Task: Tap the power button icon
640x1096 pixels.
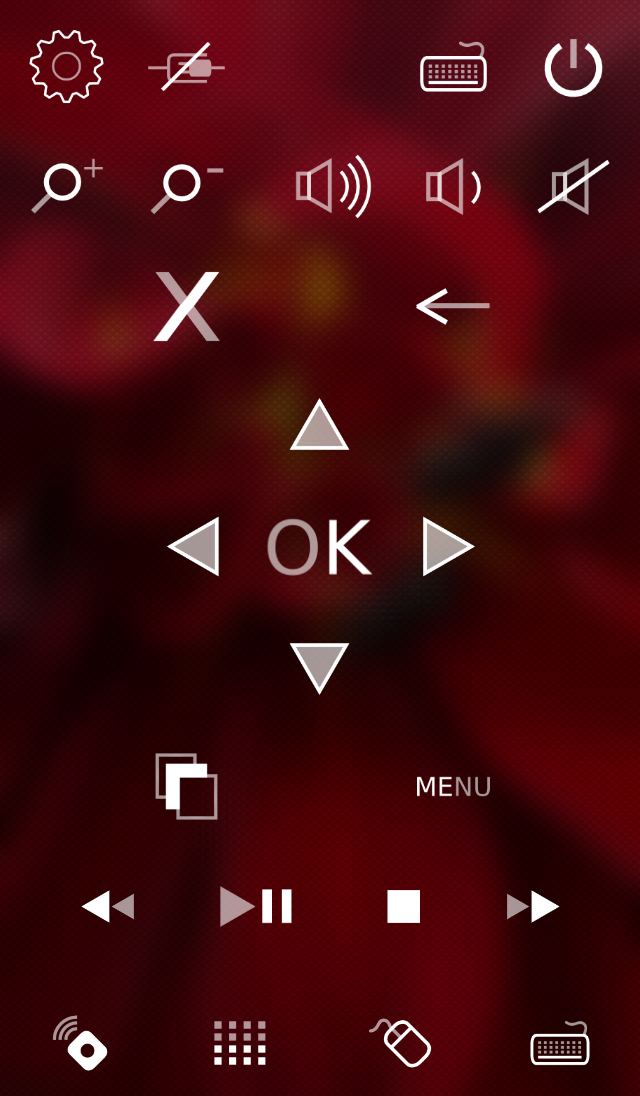Action: 573,68
